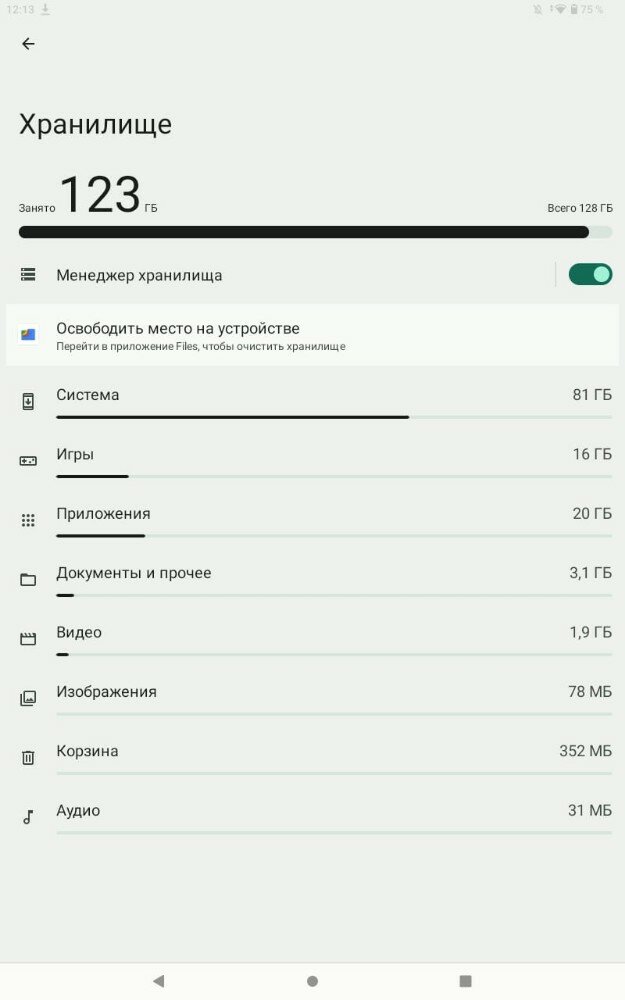Go back using the top arrow

28,44
